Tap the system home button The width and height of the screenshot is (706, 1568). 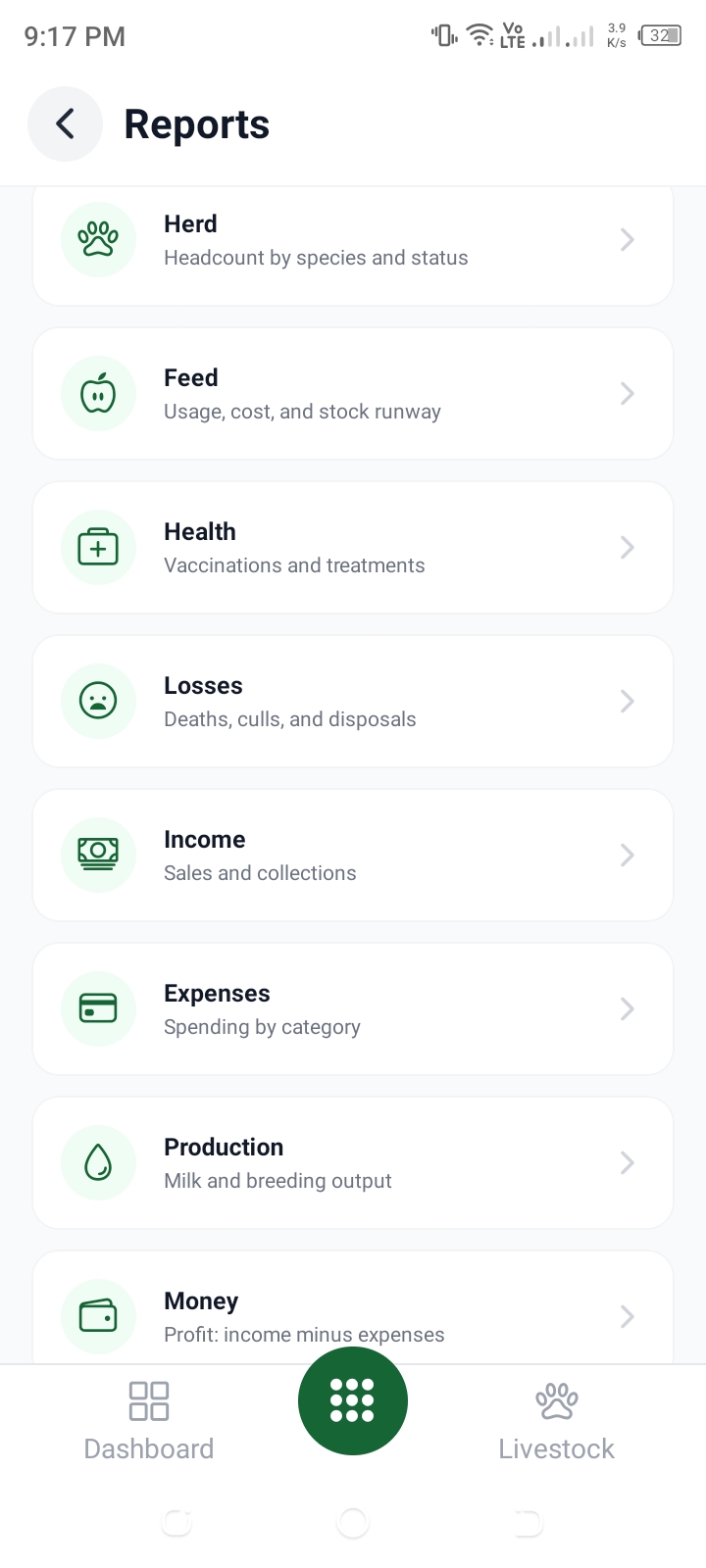(x=353, y=1523)
